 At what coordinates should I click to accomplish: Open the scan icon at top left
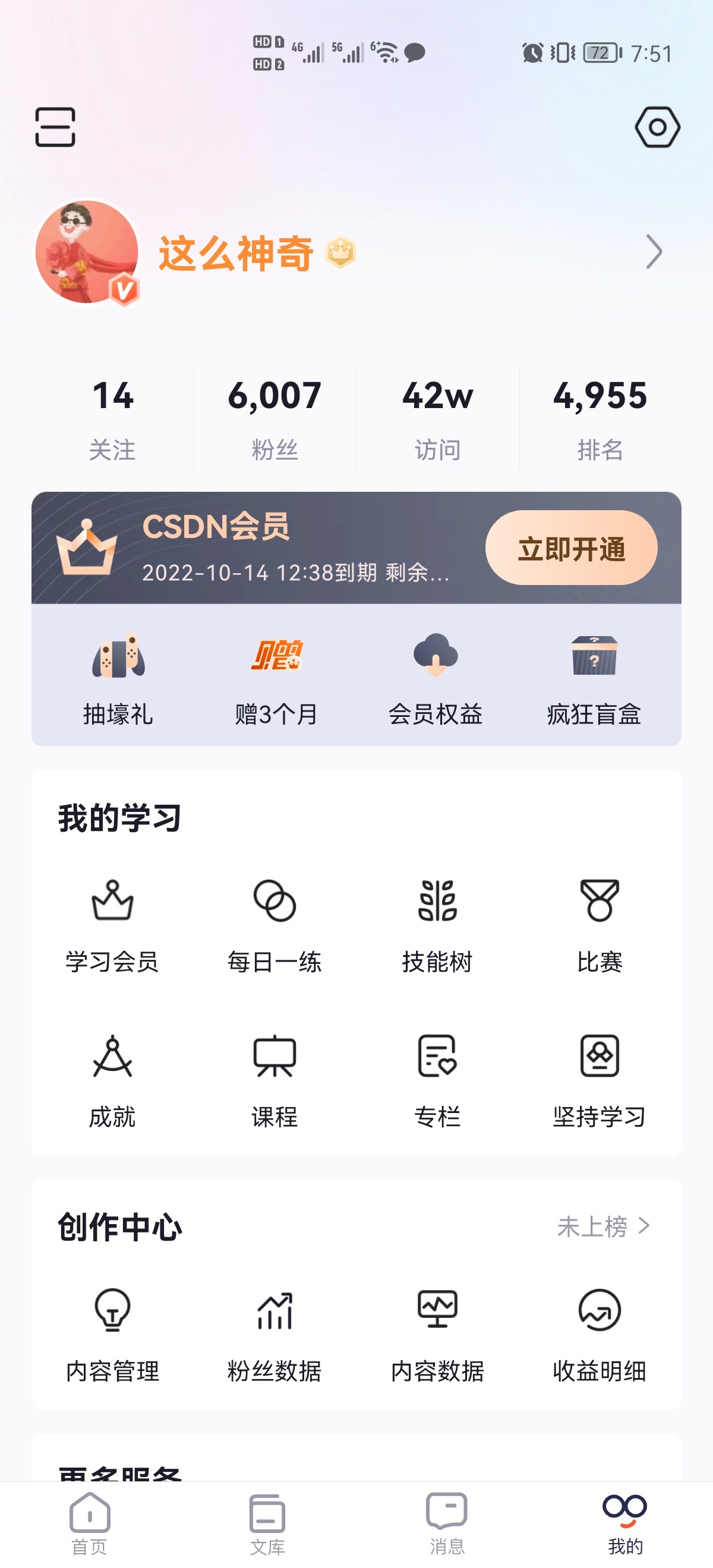click(x=55, y=127)
